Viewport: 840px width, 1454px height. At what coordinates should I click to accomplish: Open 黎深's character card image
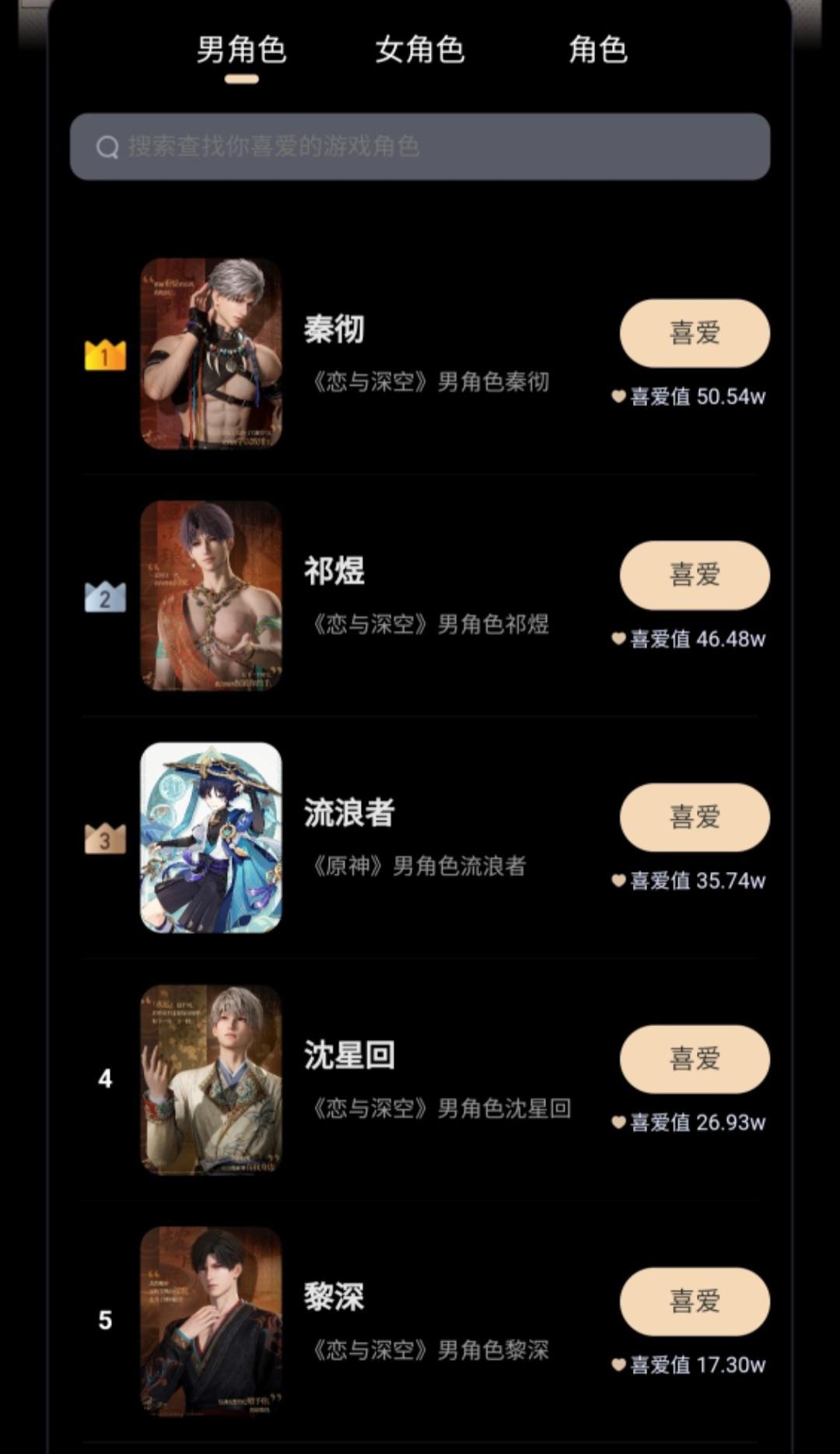tap(211, 1321)
